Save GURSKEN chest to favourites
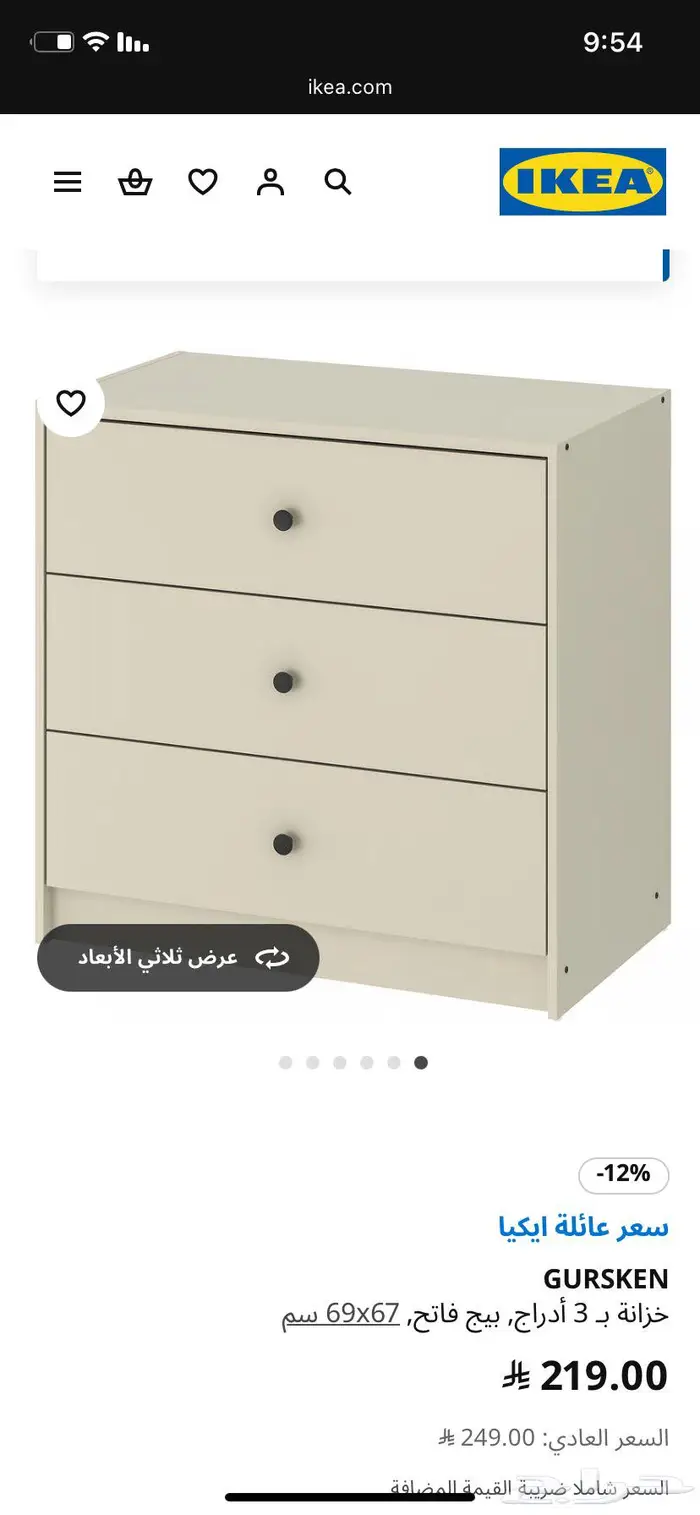This screenshot has width=700, height=1515. 71,403
